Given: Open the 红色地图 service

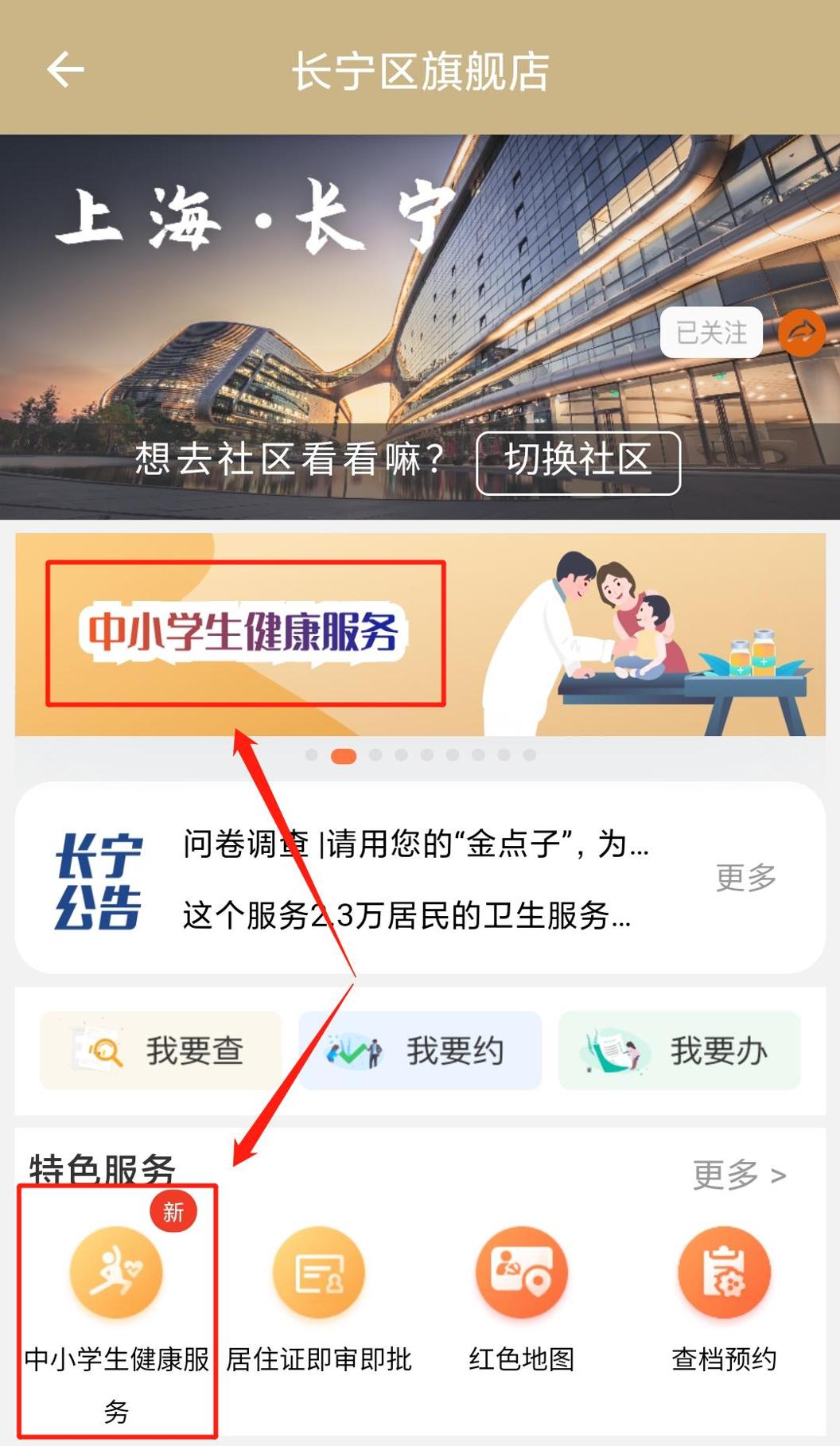Looking at the screenshot, I should (x=522, y=1272).
